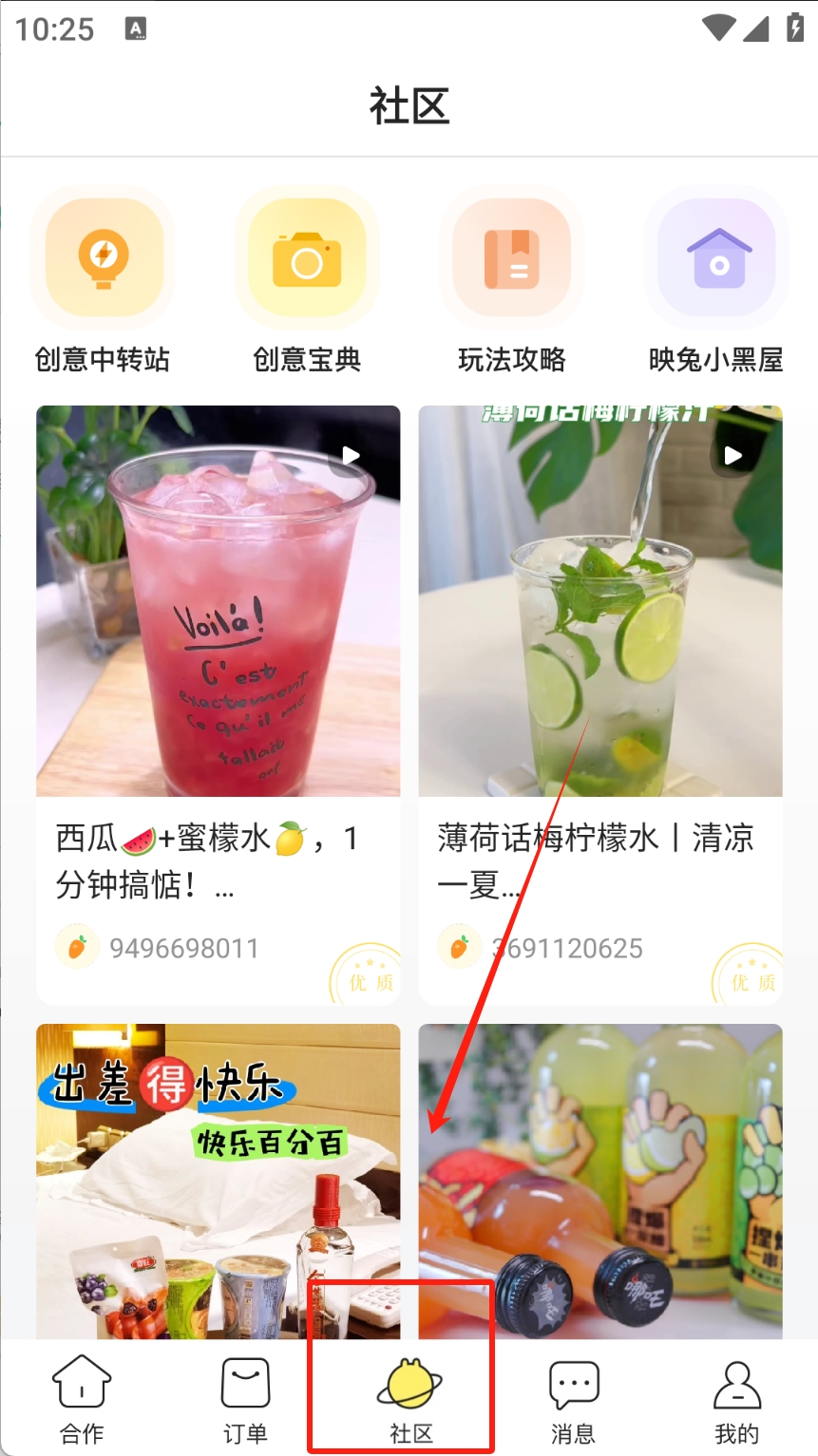Open 玩法攻略 guide shortcut

511,257
